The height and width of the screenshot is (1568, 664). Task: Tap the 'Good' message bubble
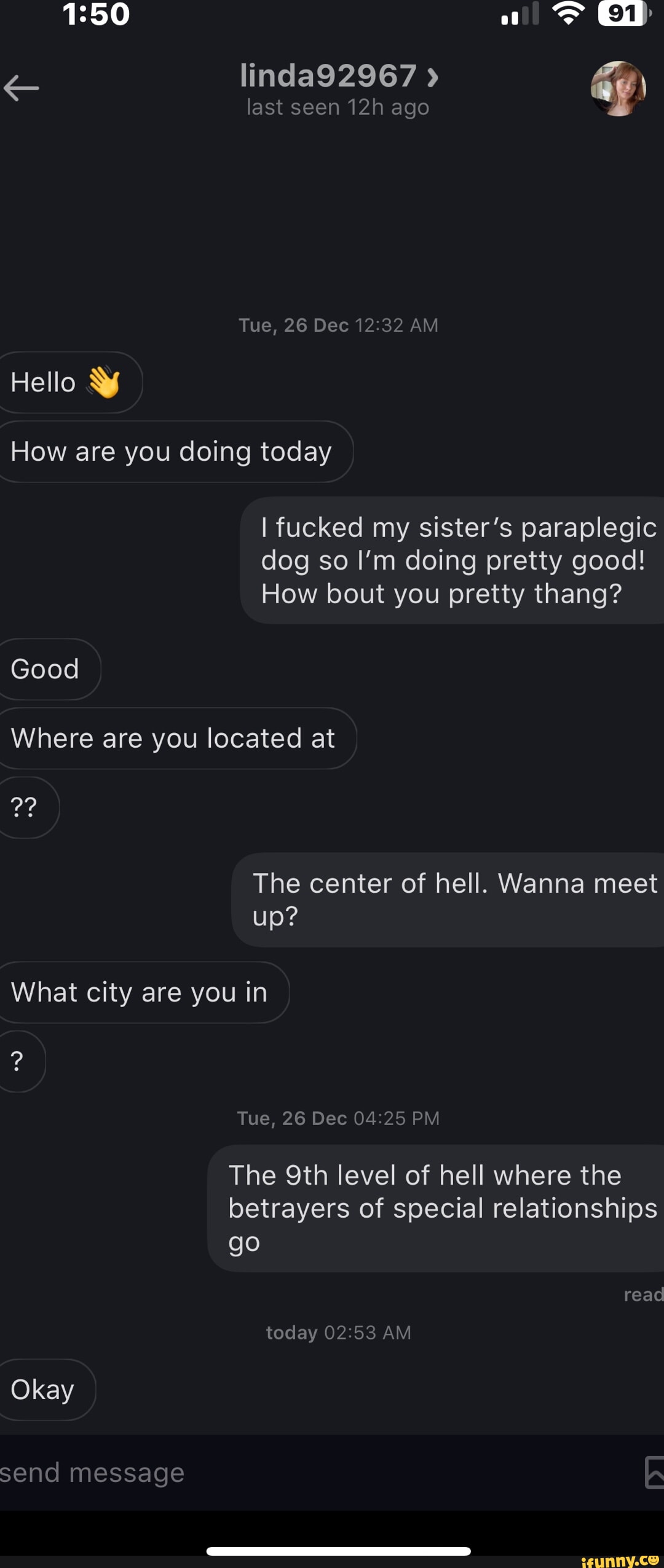44,668
